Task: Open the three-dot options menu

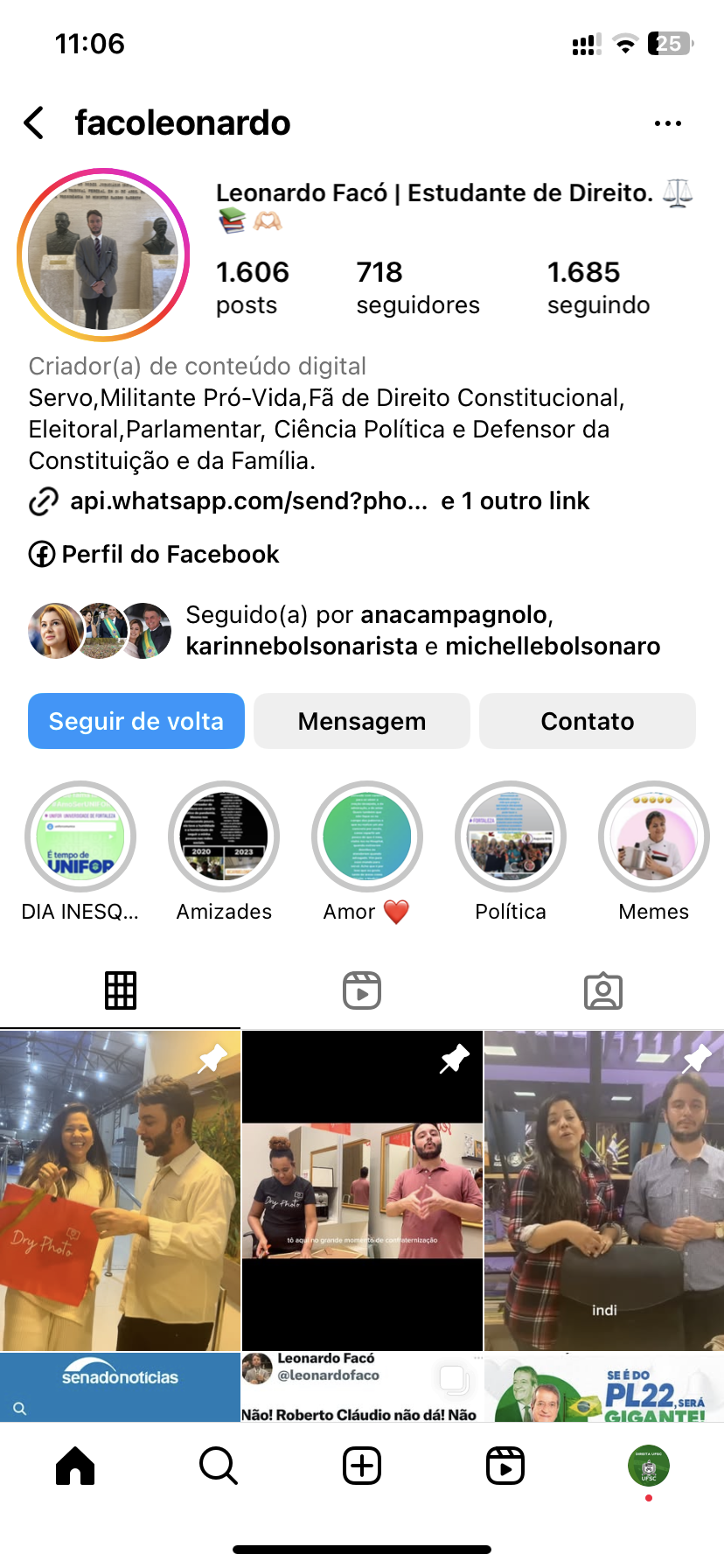Action: pos(667,123)
